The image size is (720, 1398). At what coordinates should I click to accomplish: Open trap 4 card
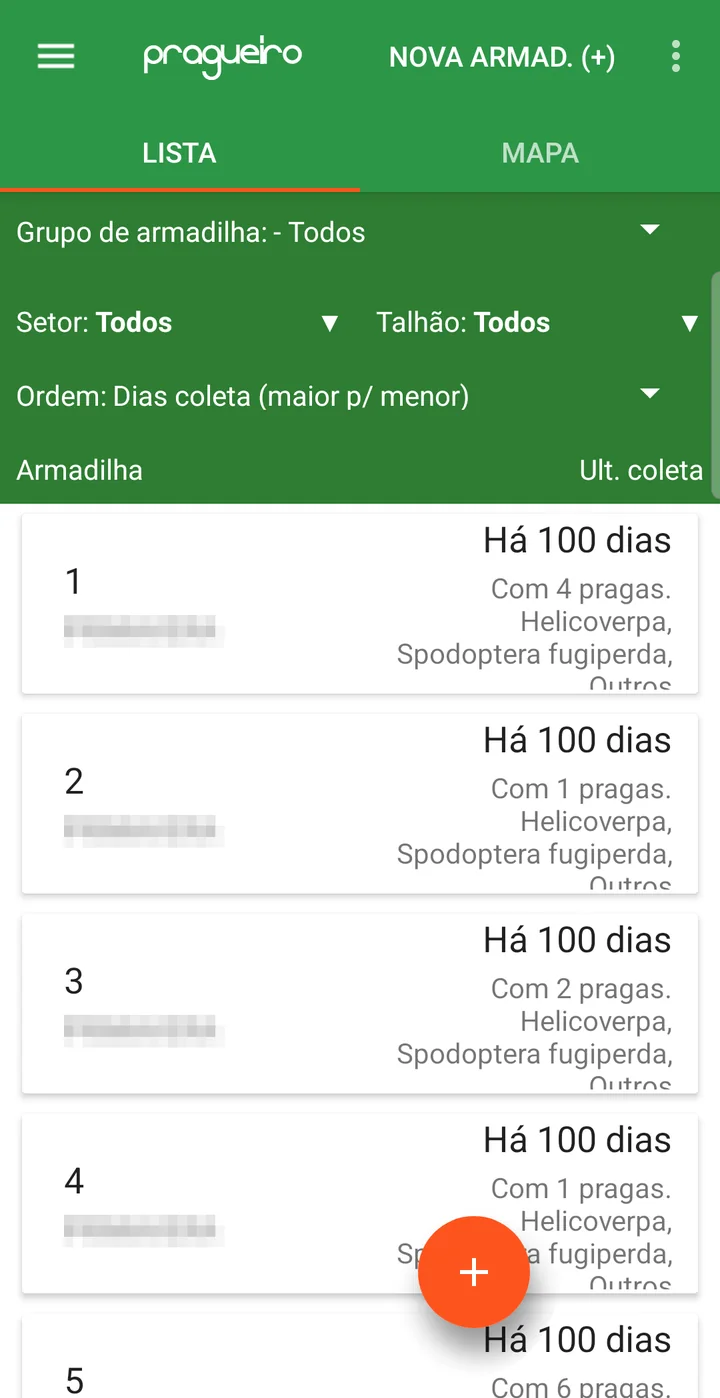360,1204
